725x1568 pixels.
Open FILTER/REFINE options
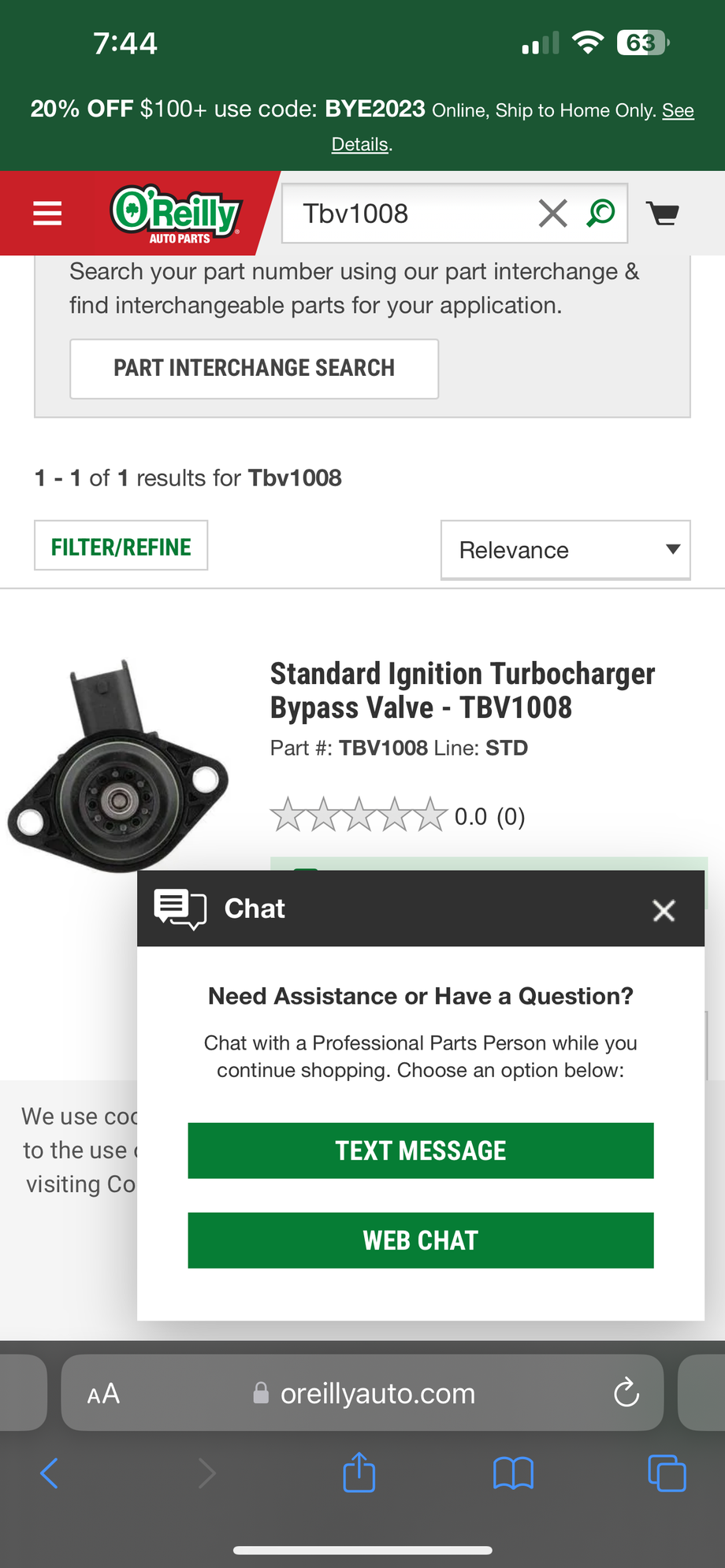point(121,545)
